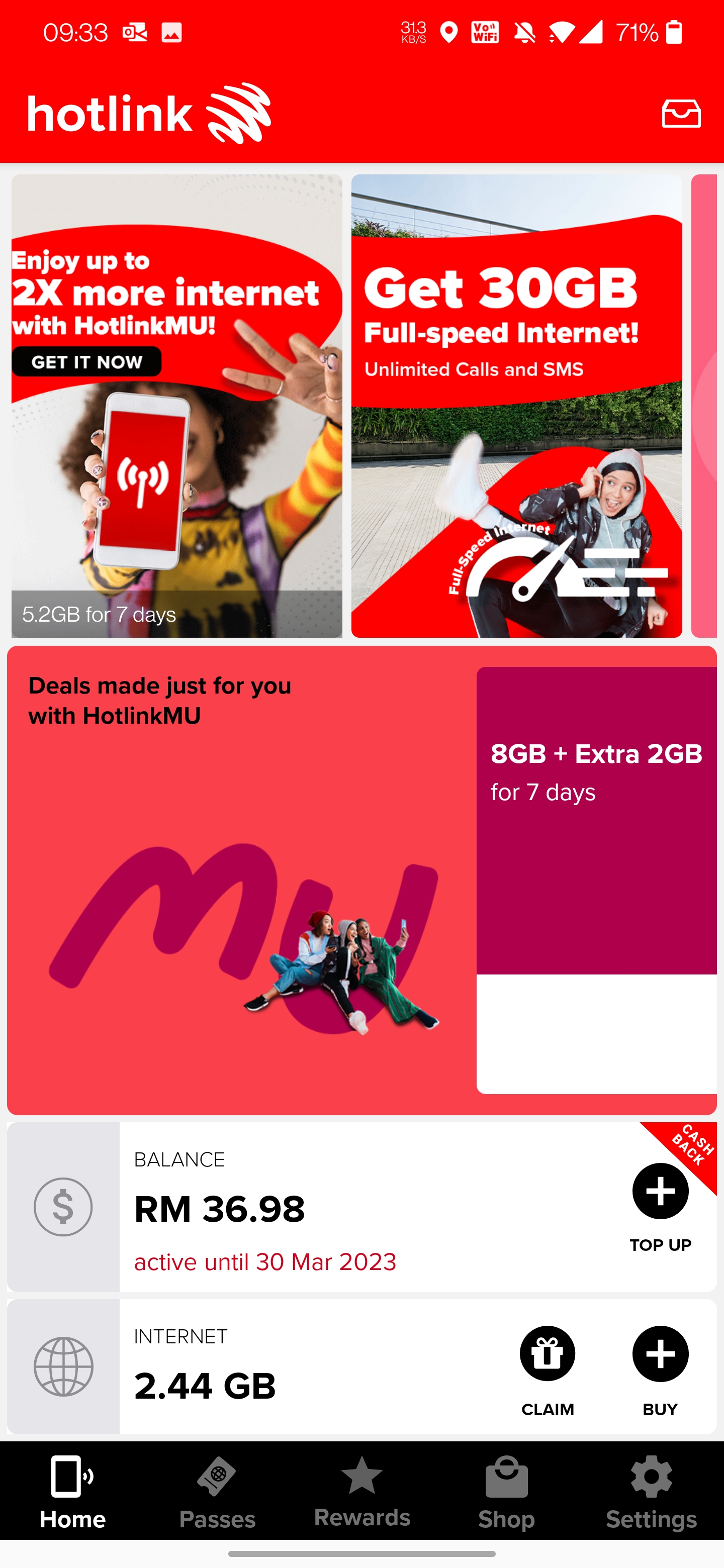Select the Home tab

[x=72, y=1493]
